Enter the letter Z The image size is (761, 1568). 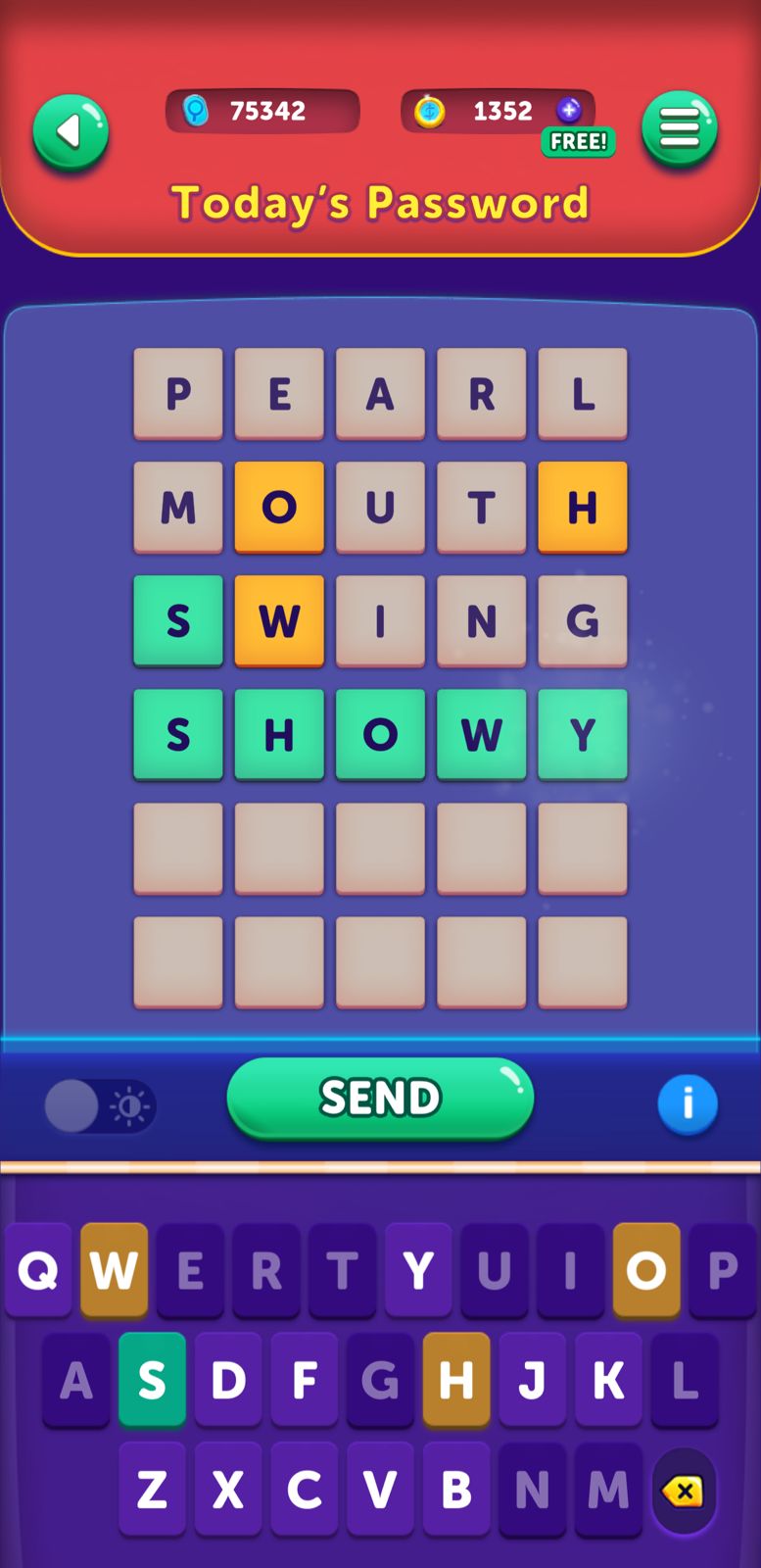pyautogui.click(x=152, y=1491)
